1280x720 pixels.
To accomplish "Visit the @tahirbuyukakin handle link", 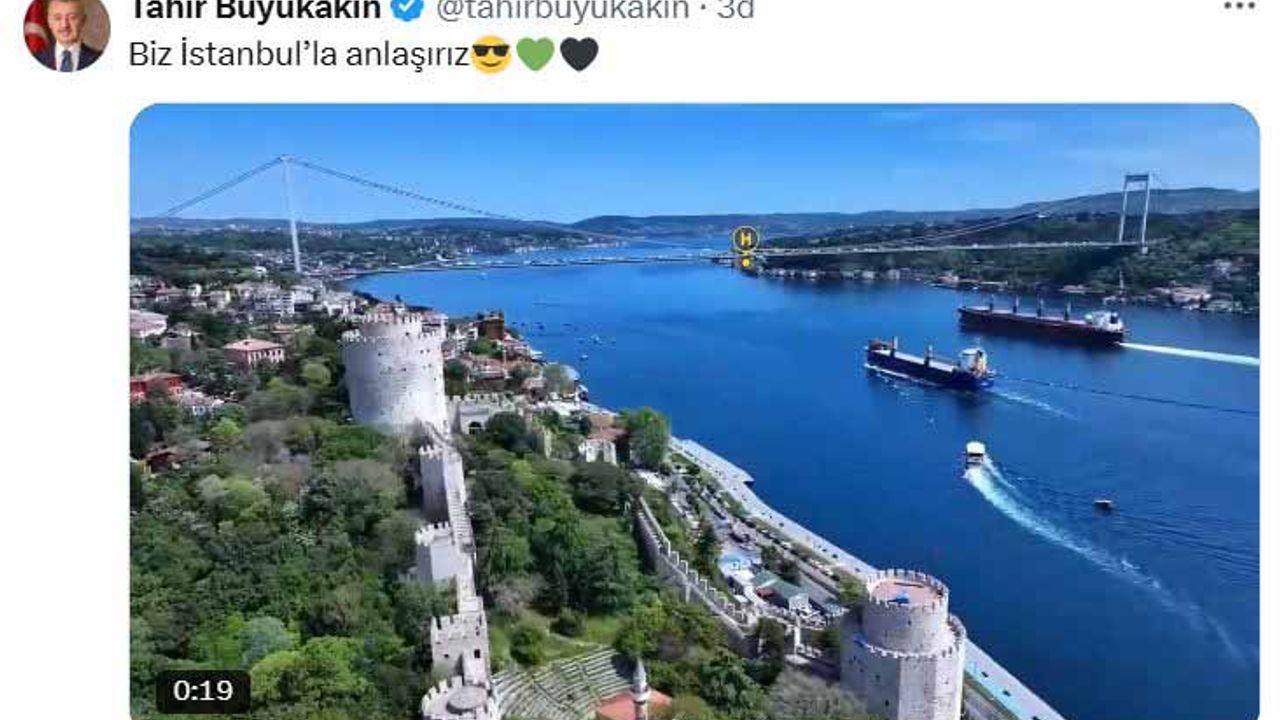I will coord(562,10).
